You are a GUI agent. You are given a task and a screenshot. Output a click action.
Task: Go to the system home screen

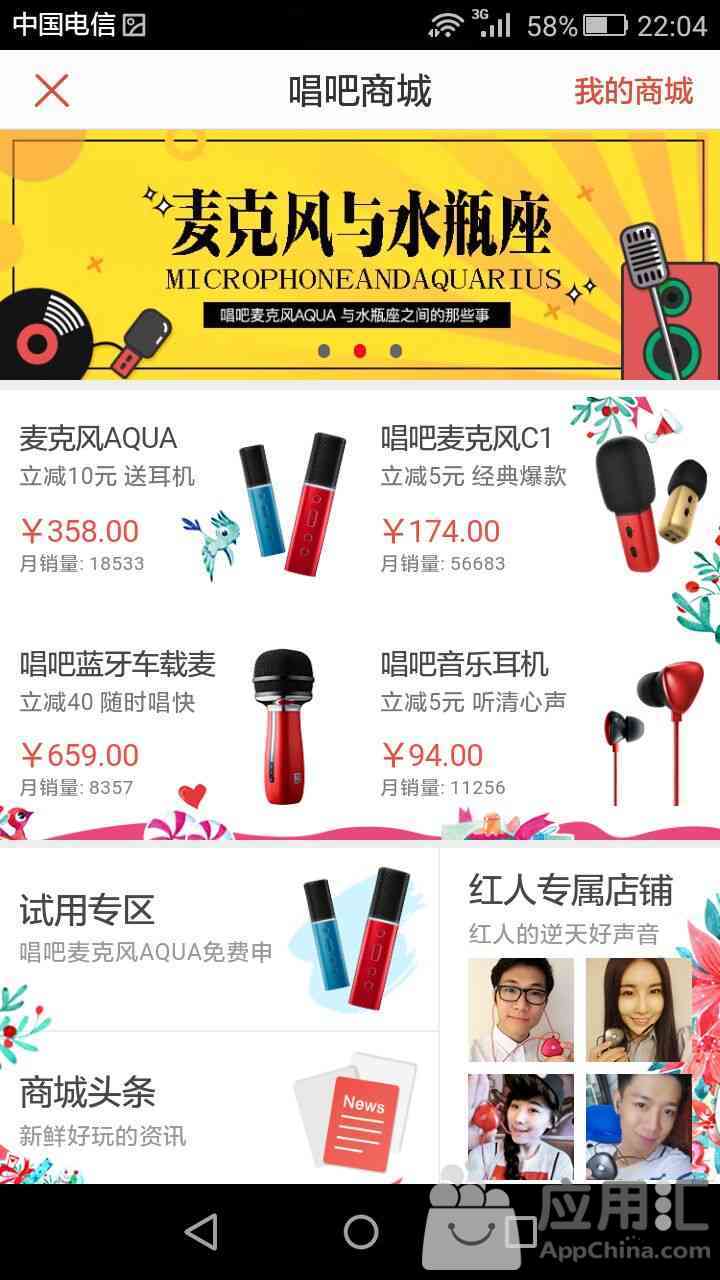coord(360,1232)
